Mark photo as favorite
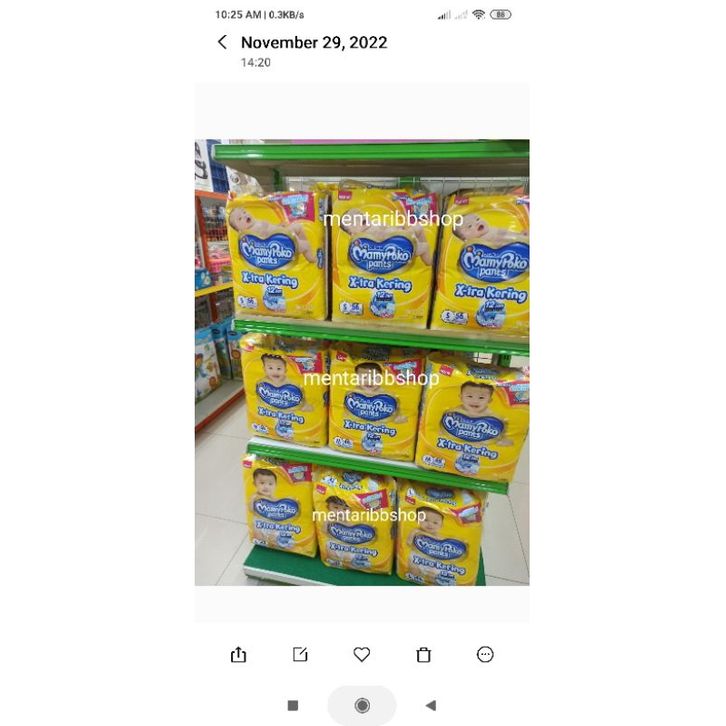 click(x=362, y=655)
